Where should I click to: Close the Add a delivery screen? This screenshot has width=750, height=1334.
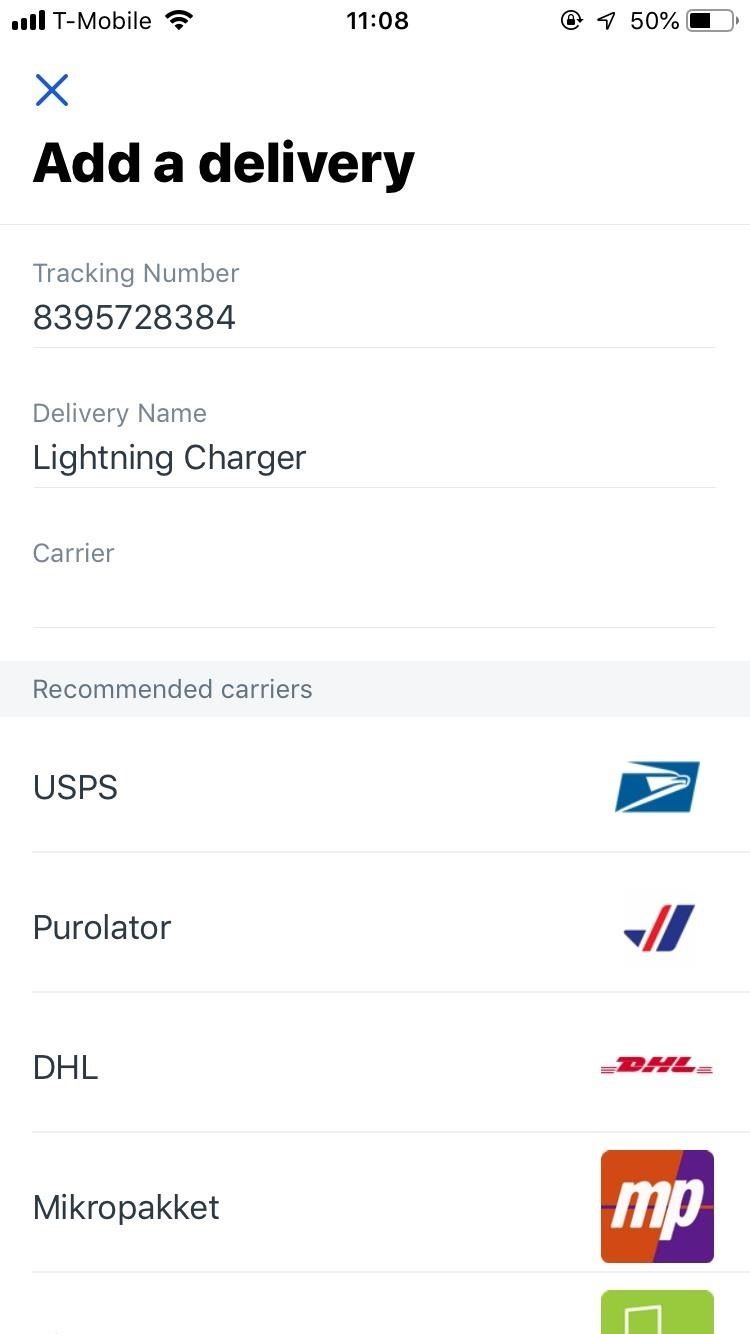[x=52, y=90]
